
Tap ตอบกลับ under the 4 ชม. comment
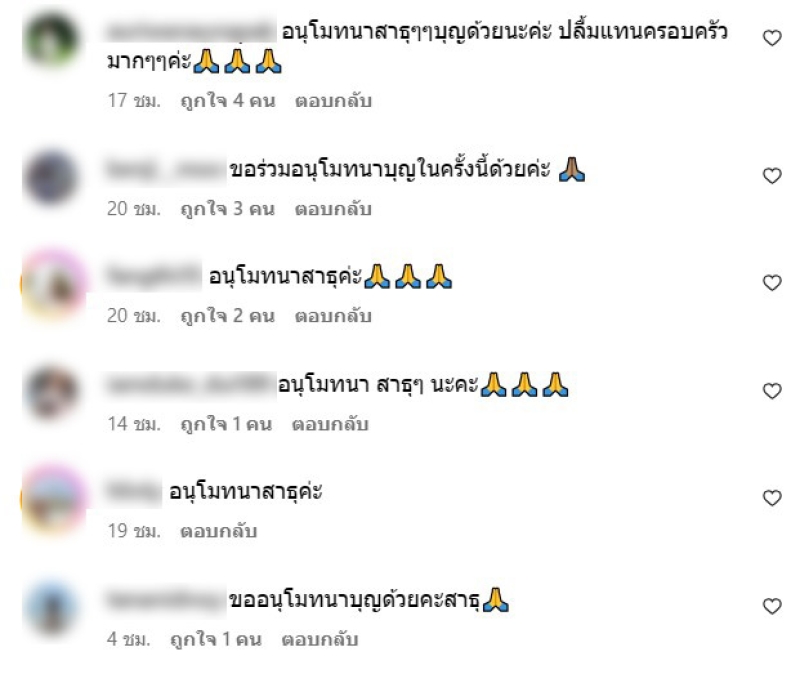[x=320, y=638]
